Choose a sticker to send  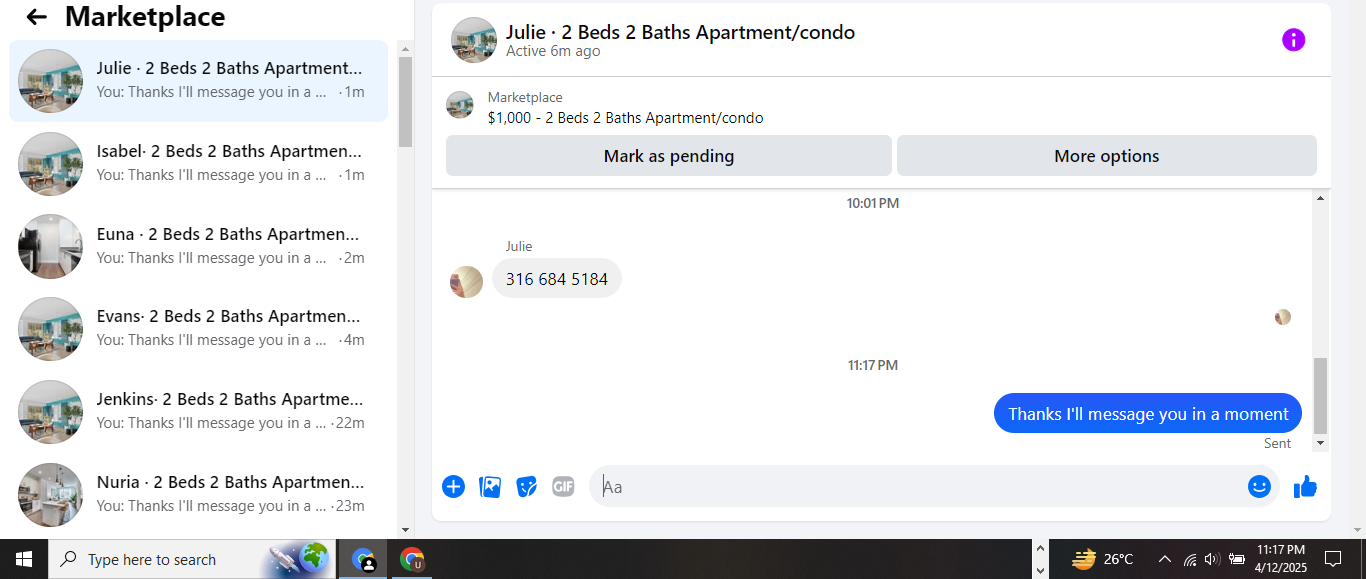[527, 487]
